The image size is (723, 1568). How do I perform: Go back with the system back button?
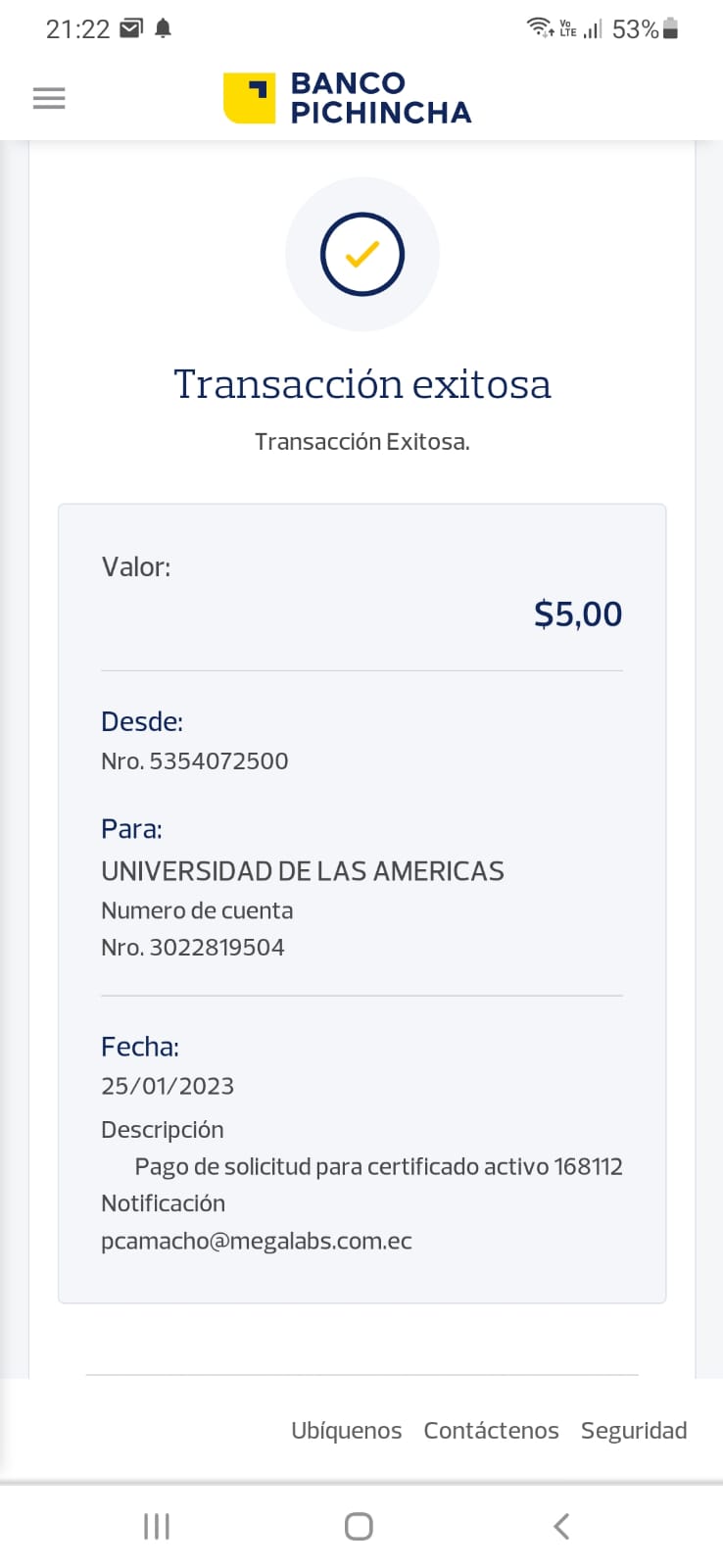(560, 1526)
